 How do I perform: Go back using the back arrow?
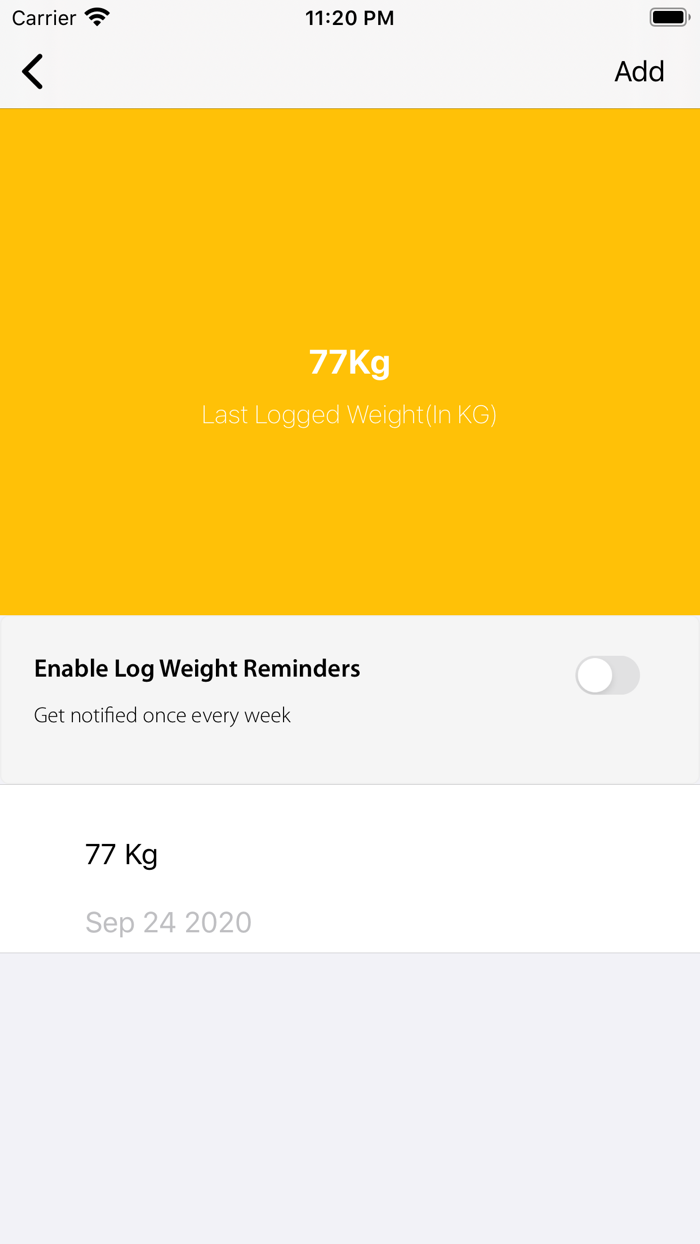point(33,72)
